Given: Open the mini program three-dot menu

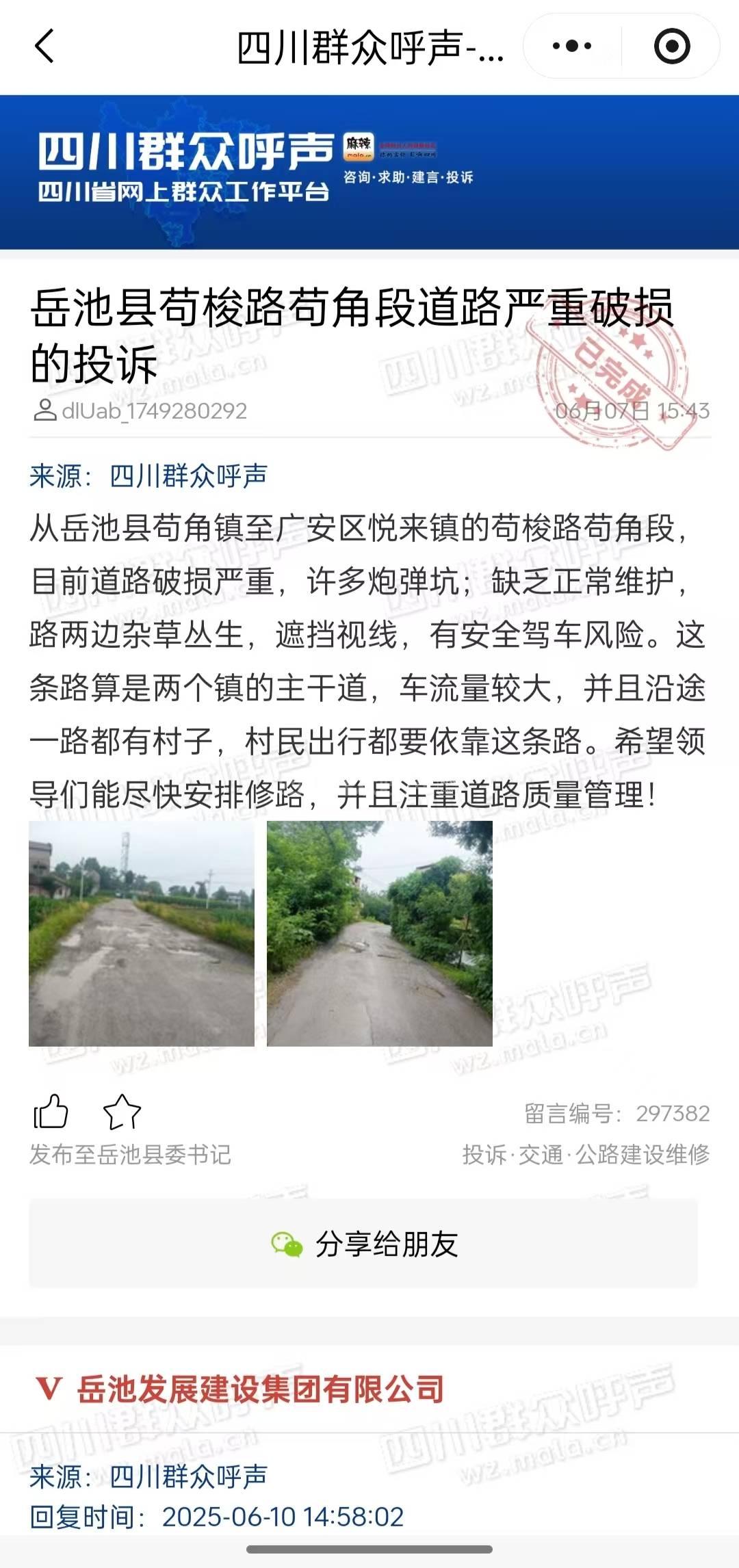Looking at the screenshot, I should [x=572, y=47].
